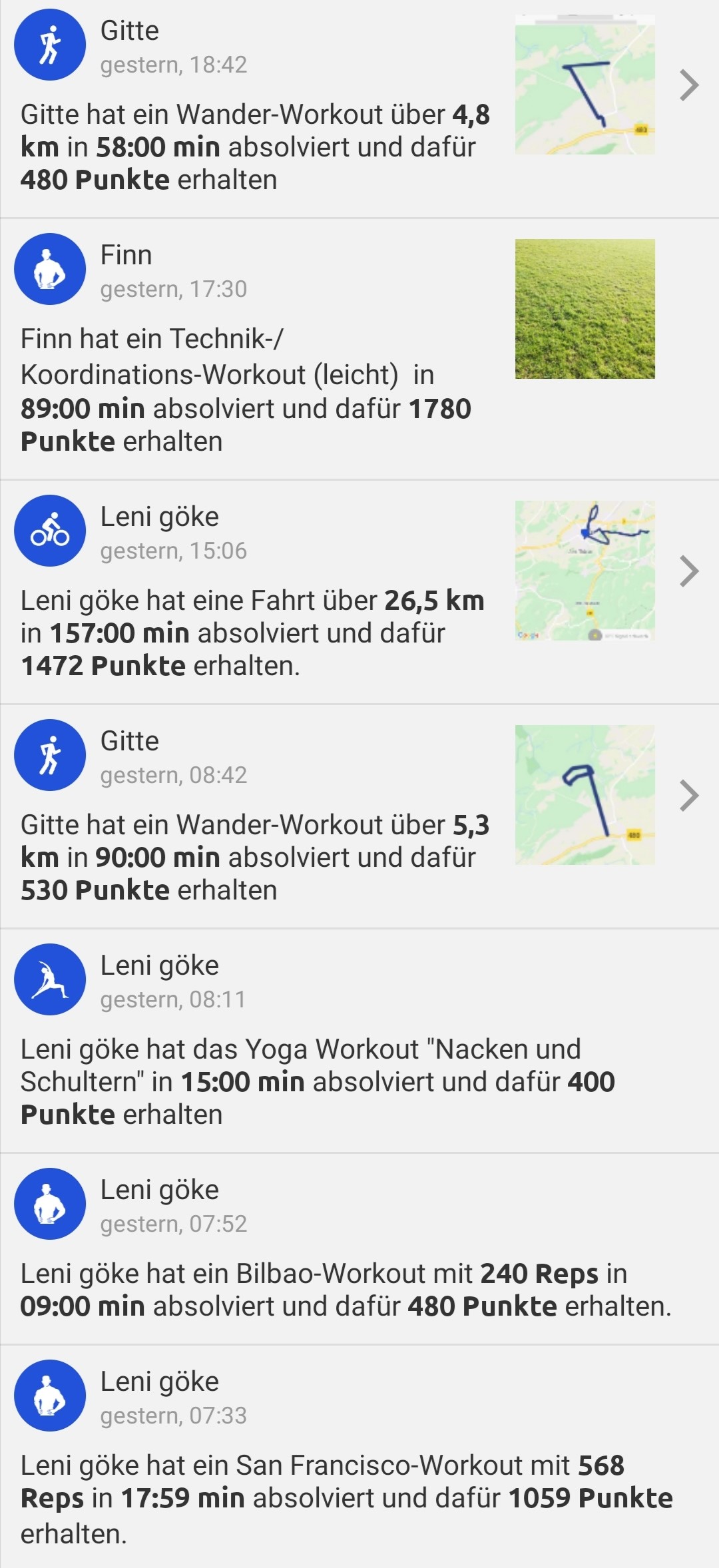
Task: View route map of Leni göke's ride
Action: click(x=585, y=571)
